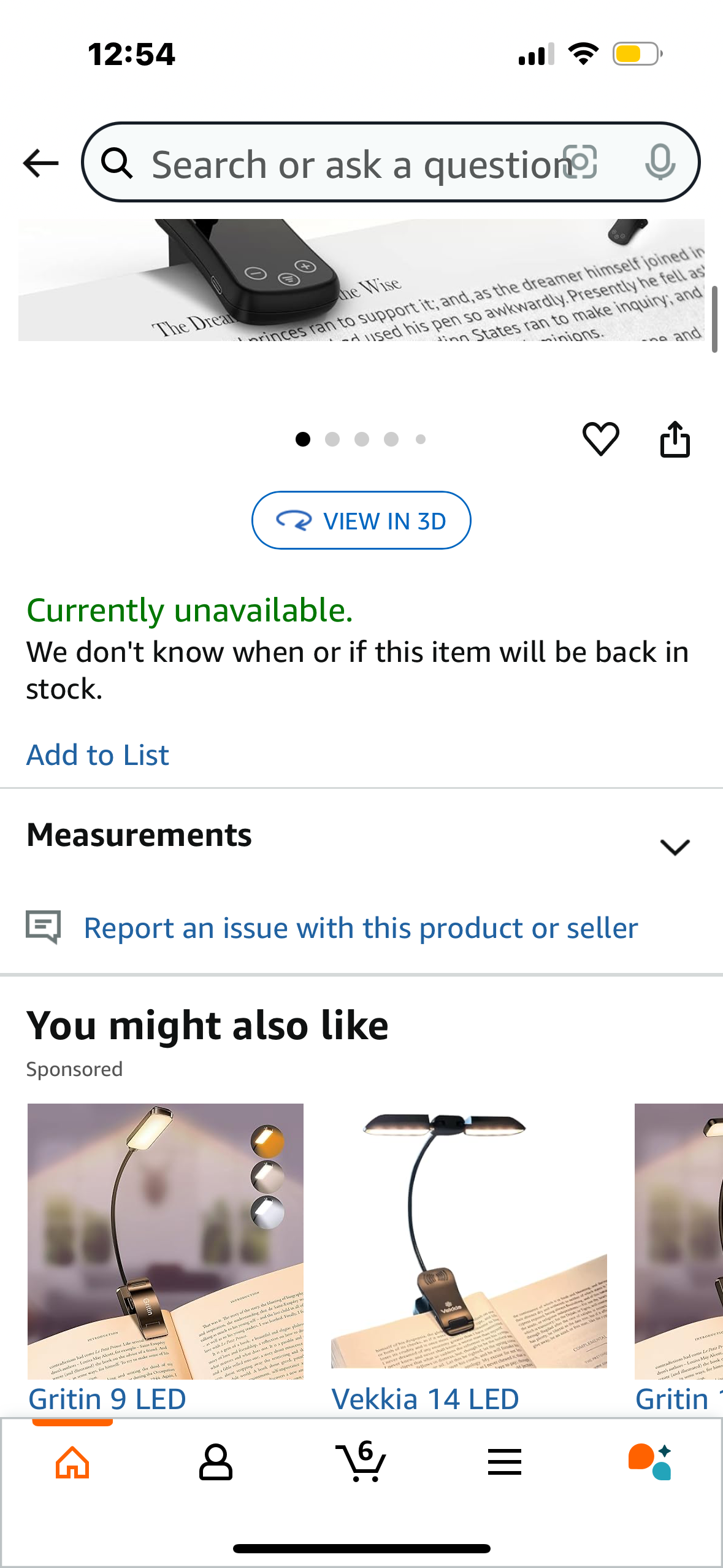This screenshot has height=1568, width=723.
Task: Tap the Add to List link
Action: pyautogui.click(x=98, y=755)
